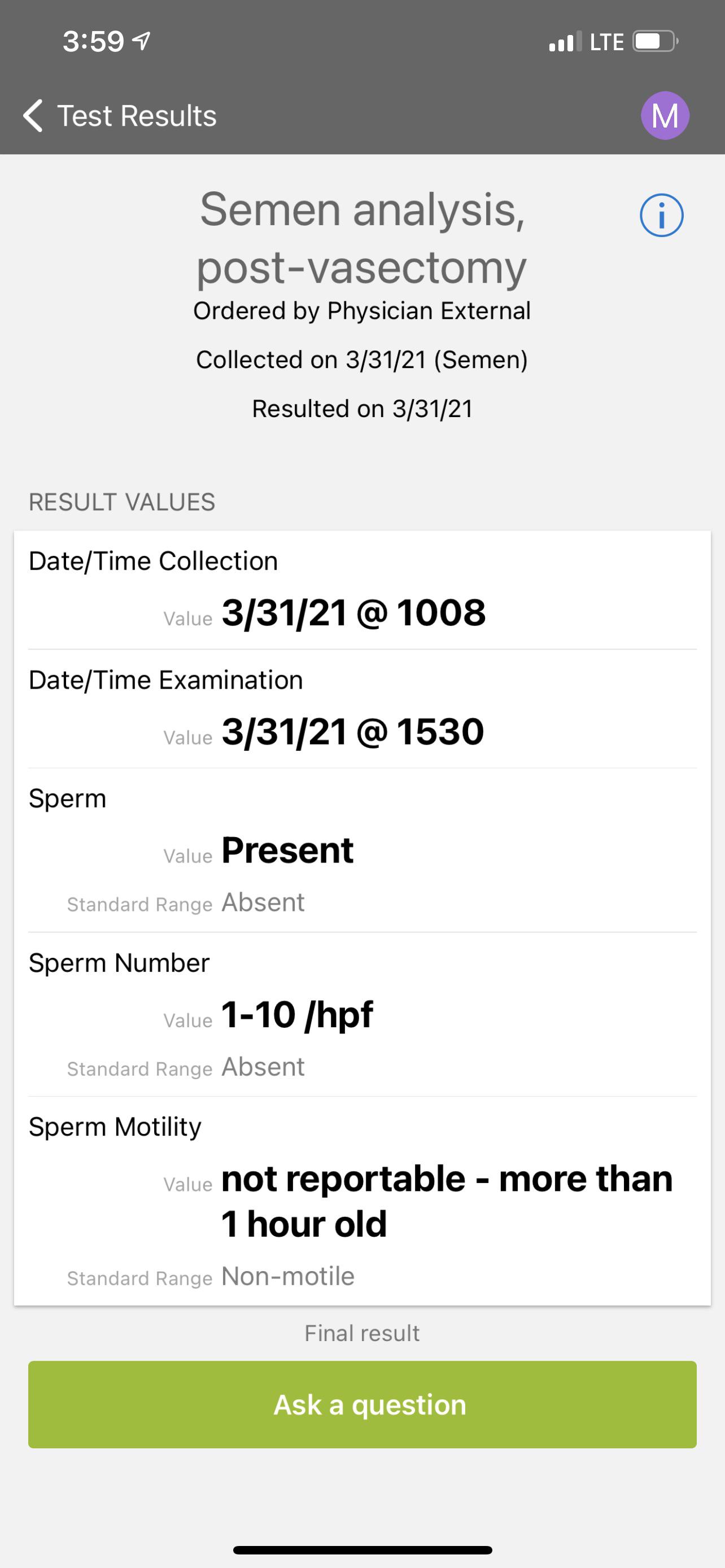Image resolution: width=725 pixels, height=1568 pixels.
Task: Tap the Ask a question button
Action: pos(362,1405)
